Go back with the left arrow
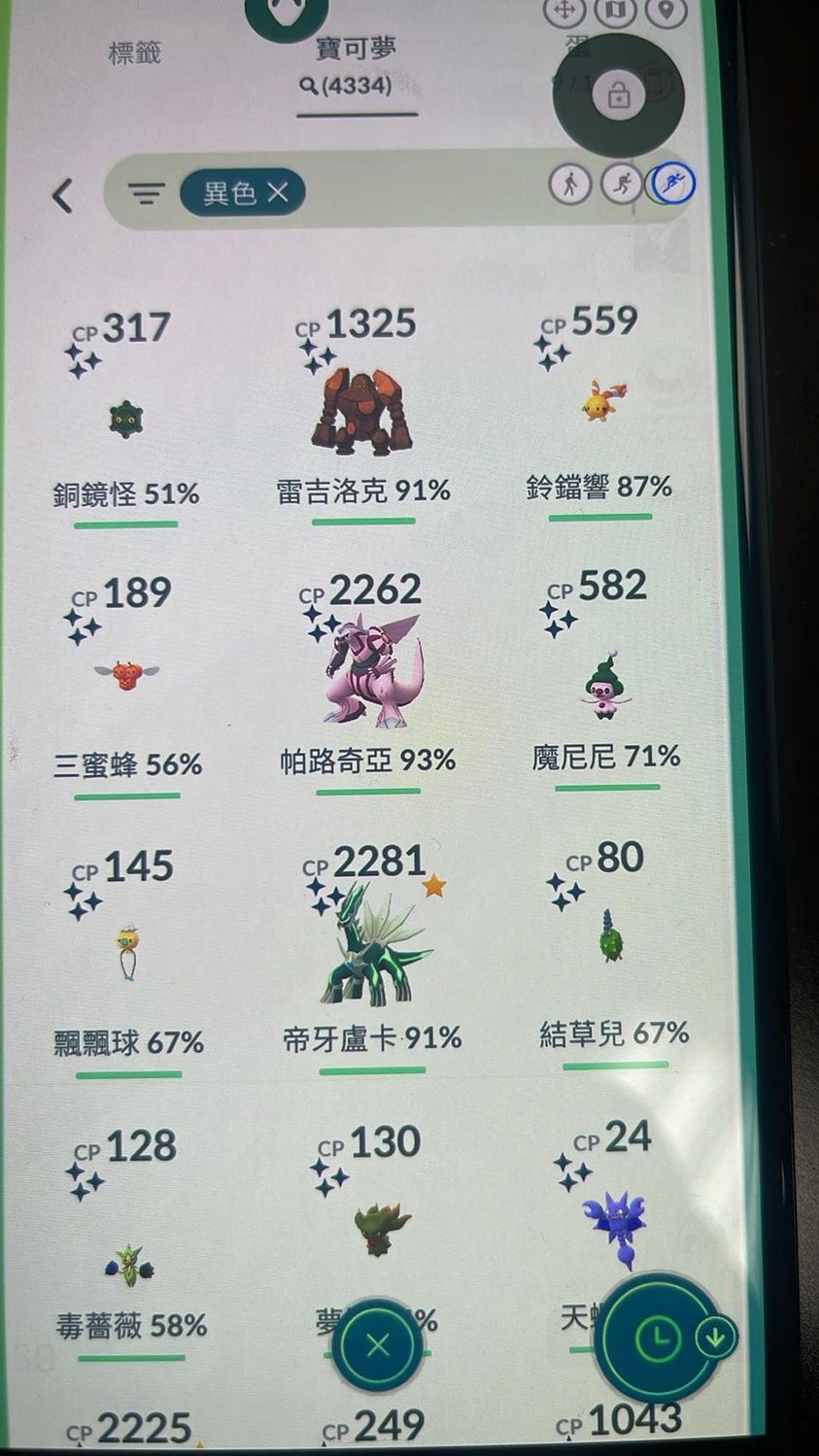This screenshot has height=1456, width=819. (x=63, y=196)
